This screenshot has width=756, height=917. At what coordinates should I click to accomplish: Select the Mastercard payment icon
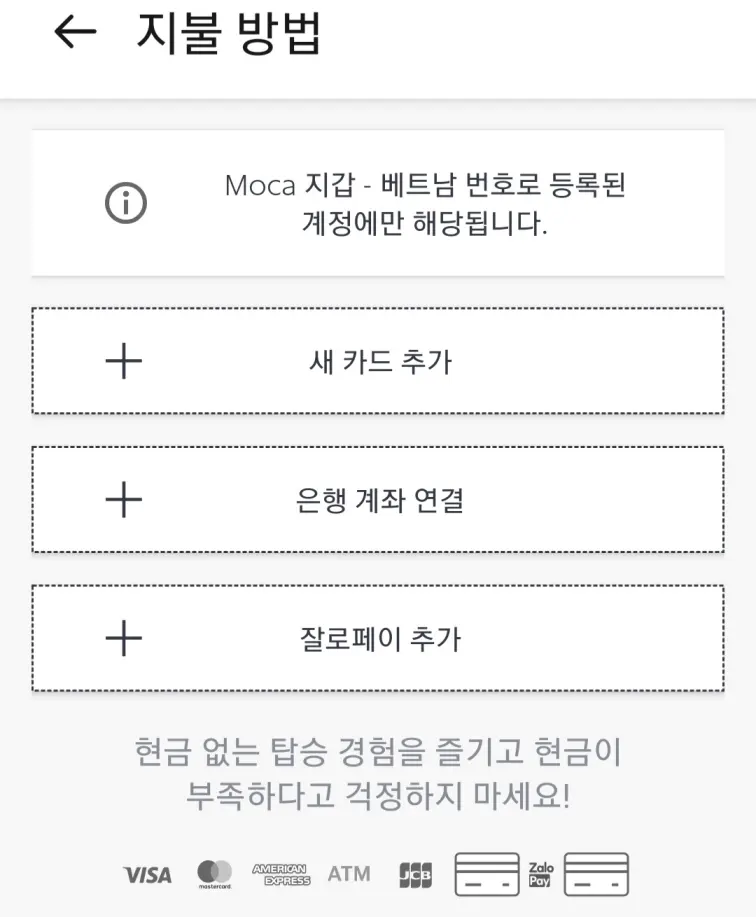click(216, 873)
